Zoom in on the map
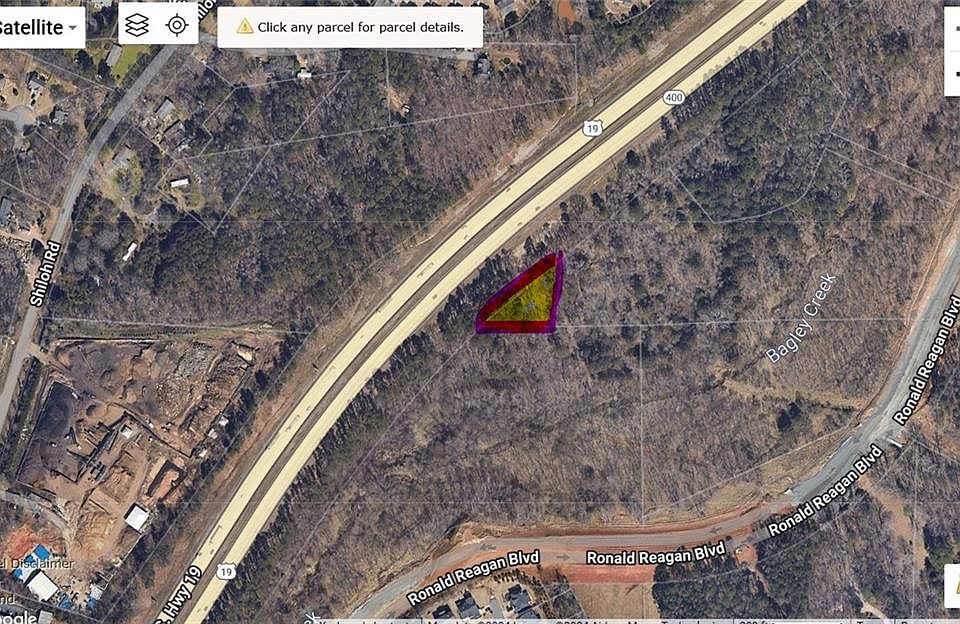Image resolution: width=960 pixels, height=624 pixels. click(953, 30)
